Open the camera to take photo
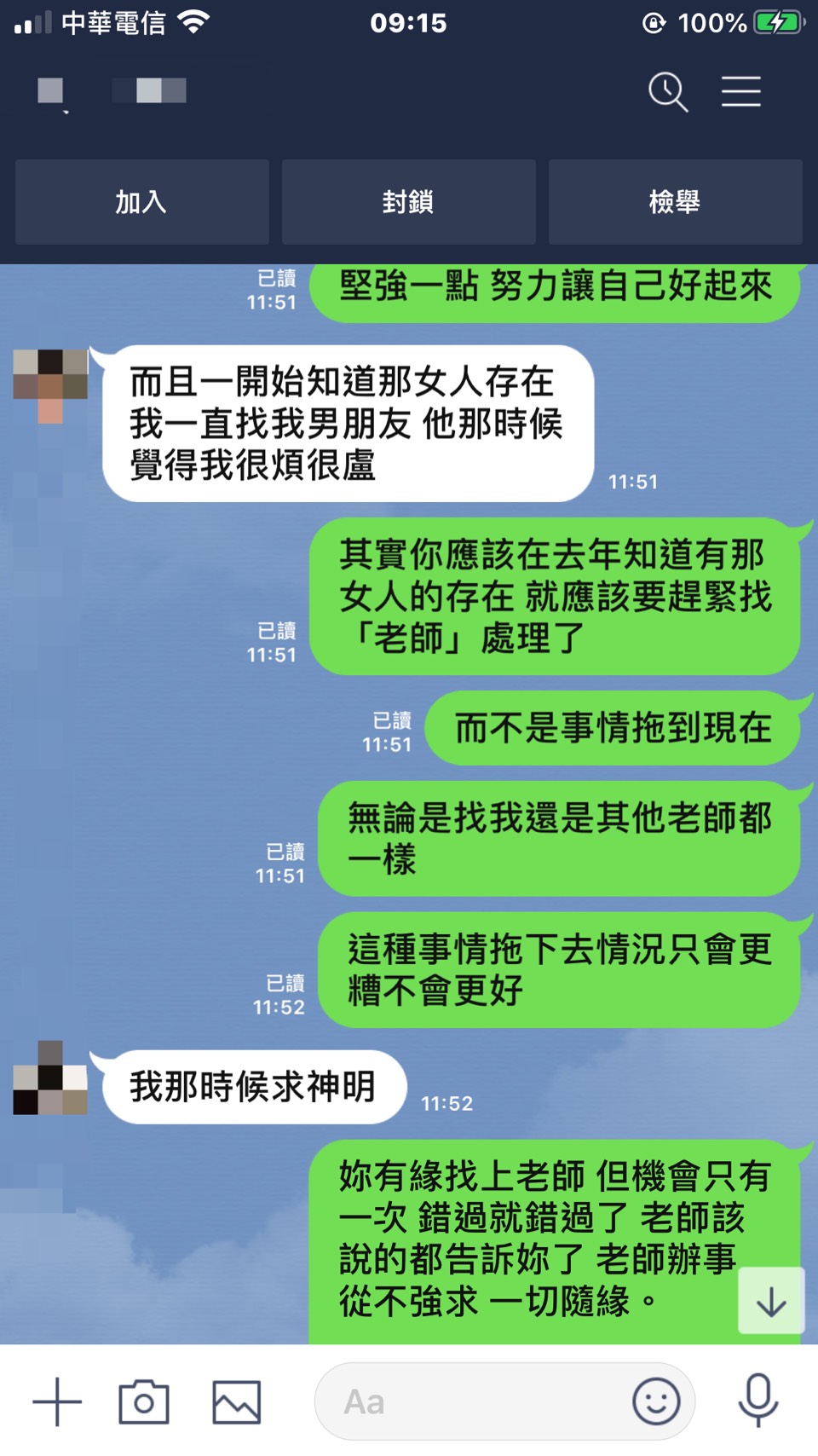This screenshot has height=1456, width=818. click(144, 1401)
